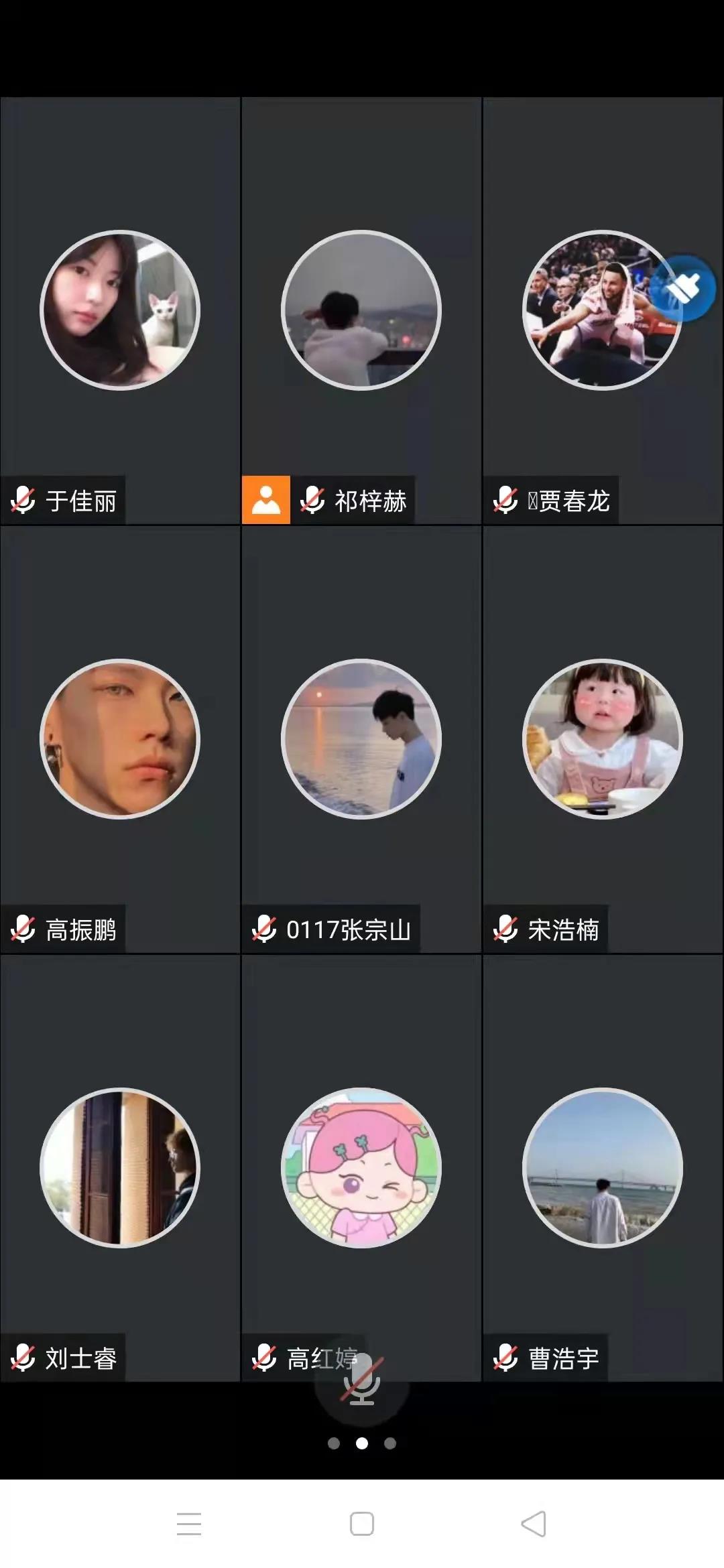
Task: Open the tile of 高振鹏
Action: 120,738
